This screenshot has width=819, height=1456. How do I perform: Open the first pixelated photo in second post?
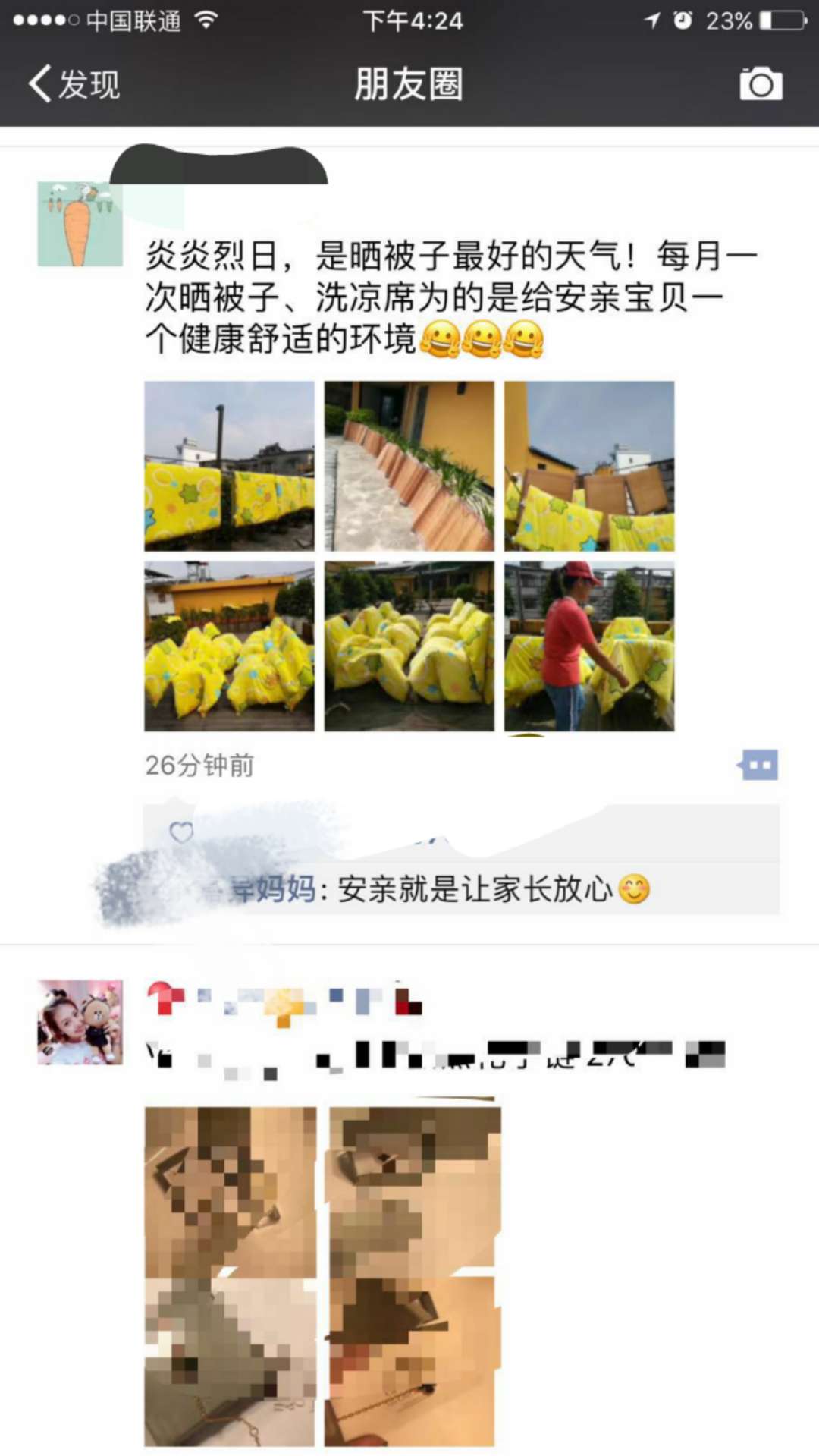(231, 1191)
